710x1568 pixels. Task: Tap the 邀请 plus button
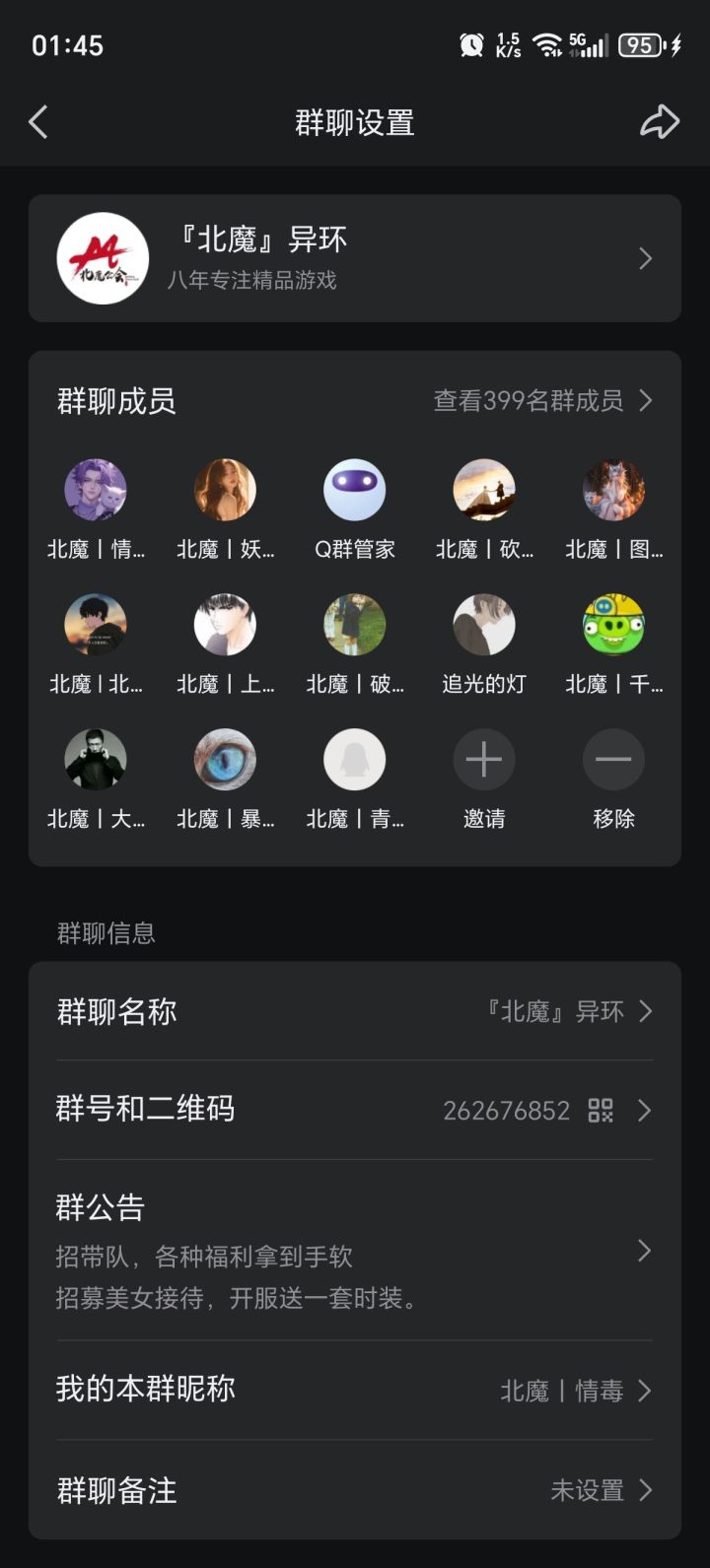(x=483, y=760)
